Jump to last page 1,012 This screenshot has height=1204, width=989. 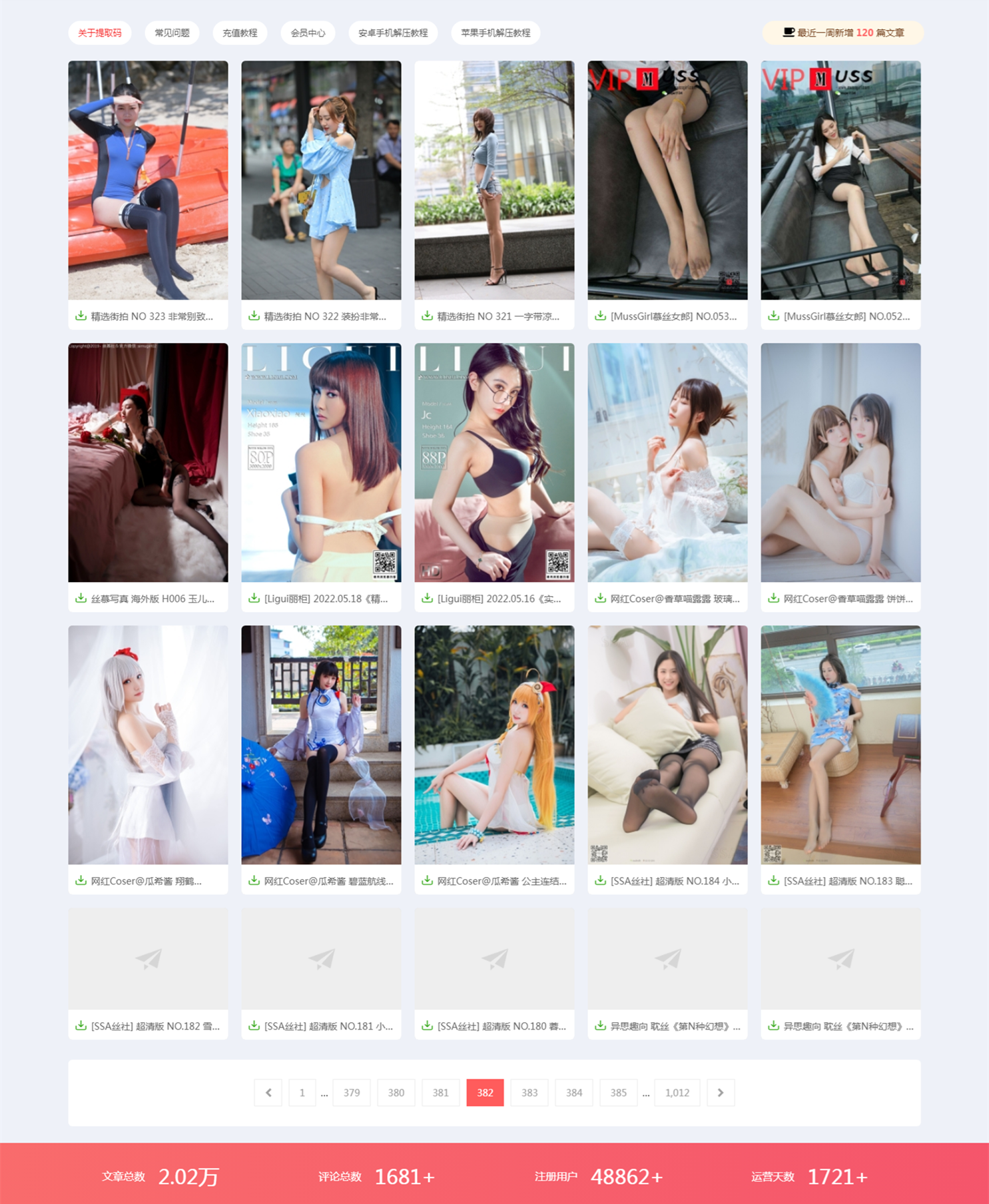click(677, 1093)
